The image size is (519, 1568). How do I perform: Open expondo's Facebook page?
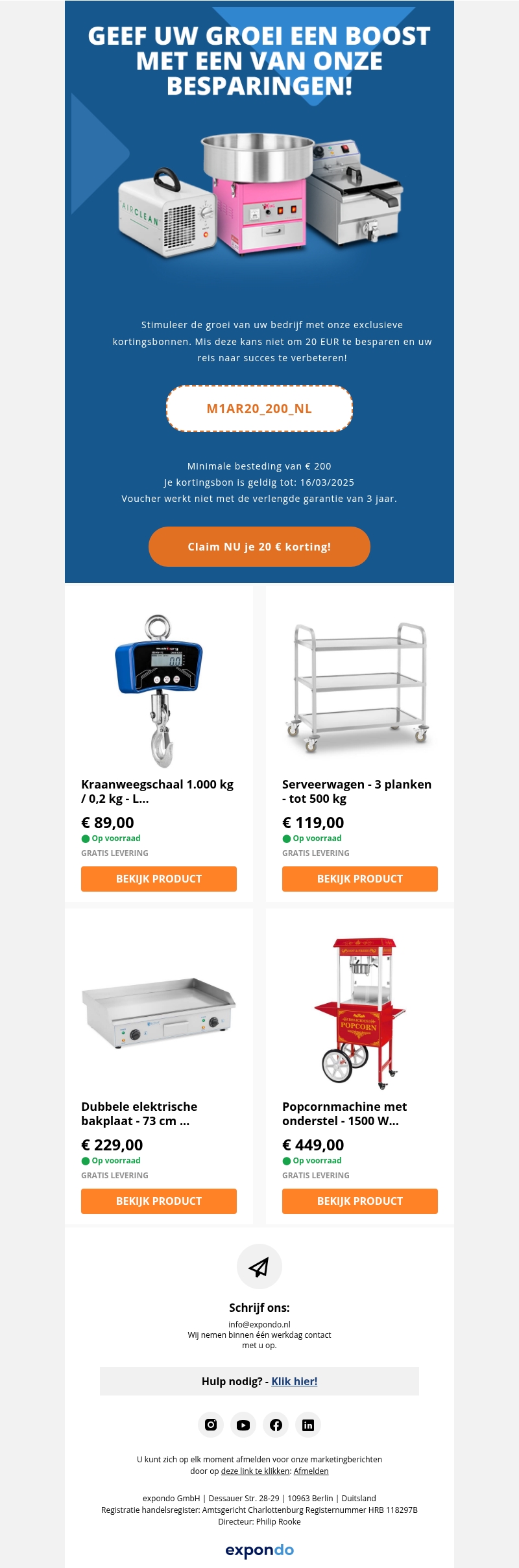pyautogui.click(x=276, y=1425)
